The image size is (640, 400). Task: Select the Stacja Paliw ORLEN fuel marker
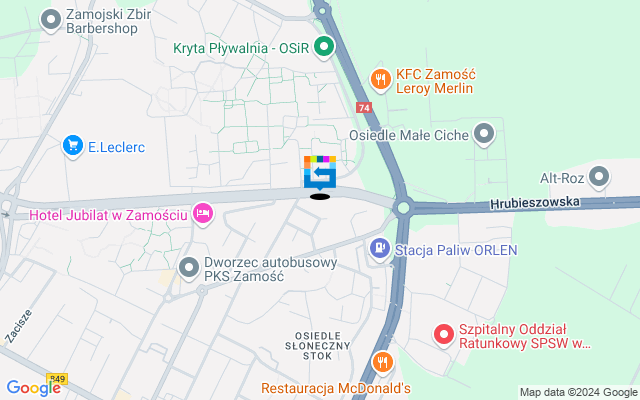pos(380,248)
